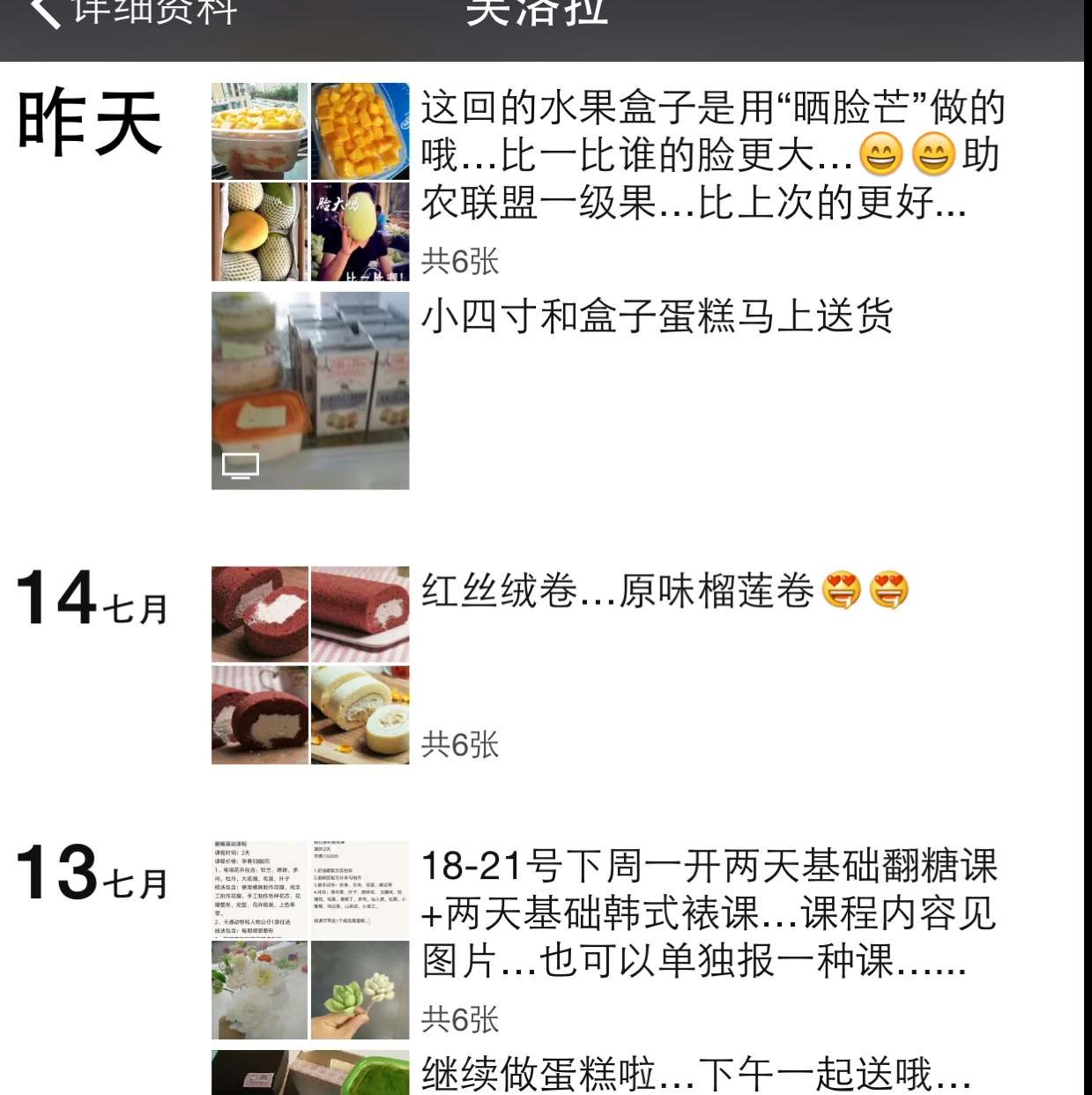This screenshot has width=1092, height=1095.
Task: Go back to 详细资料
Action: (x=132, y=12)
